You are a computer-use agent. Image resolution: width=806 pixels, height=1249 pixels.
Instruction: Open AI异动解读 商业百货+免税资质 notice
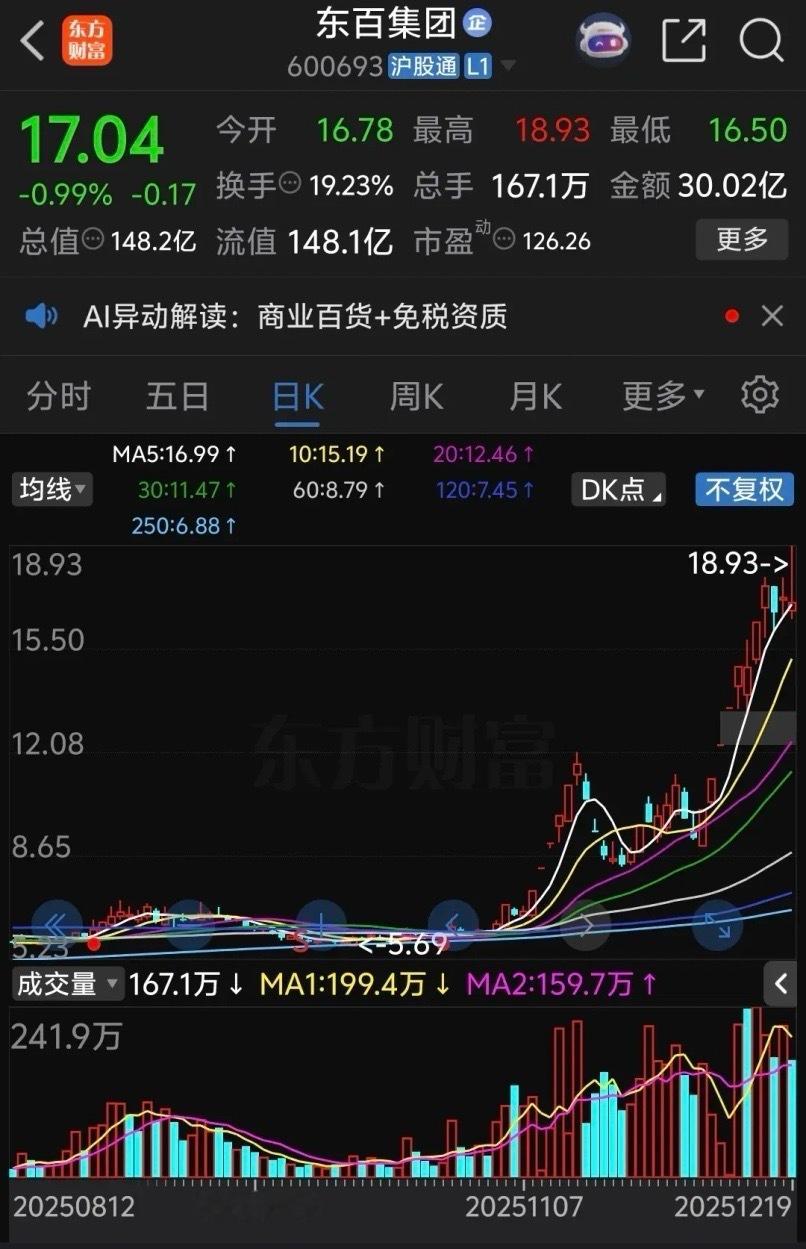point(295,317)
